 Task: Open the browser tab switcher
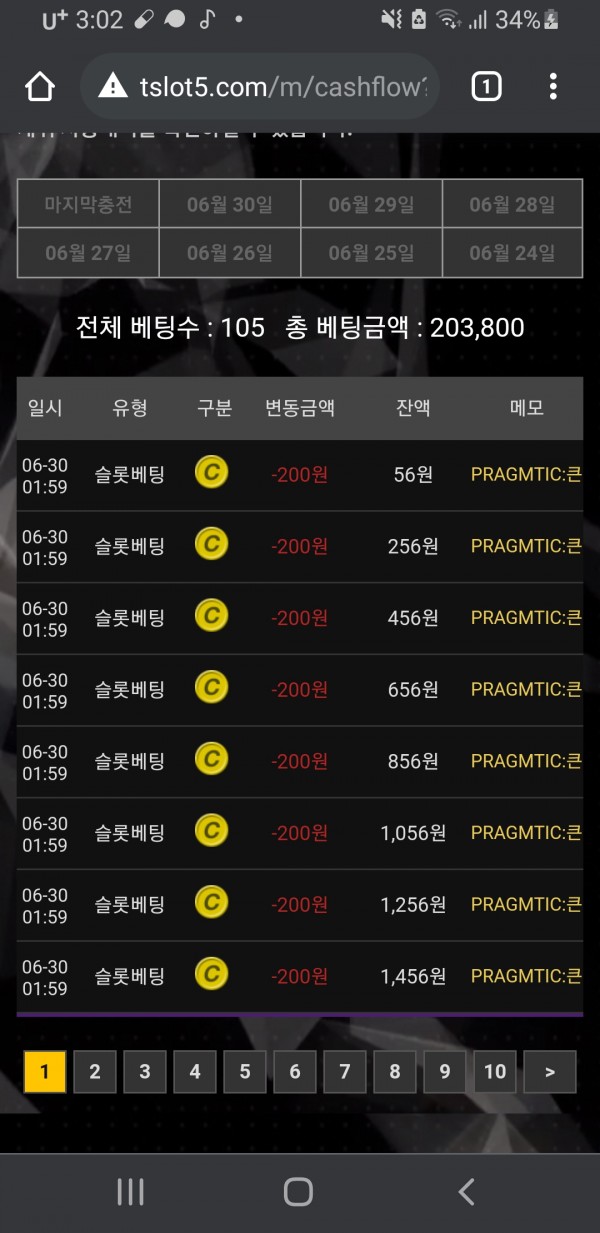tap(486, 87)
